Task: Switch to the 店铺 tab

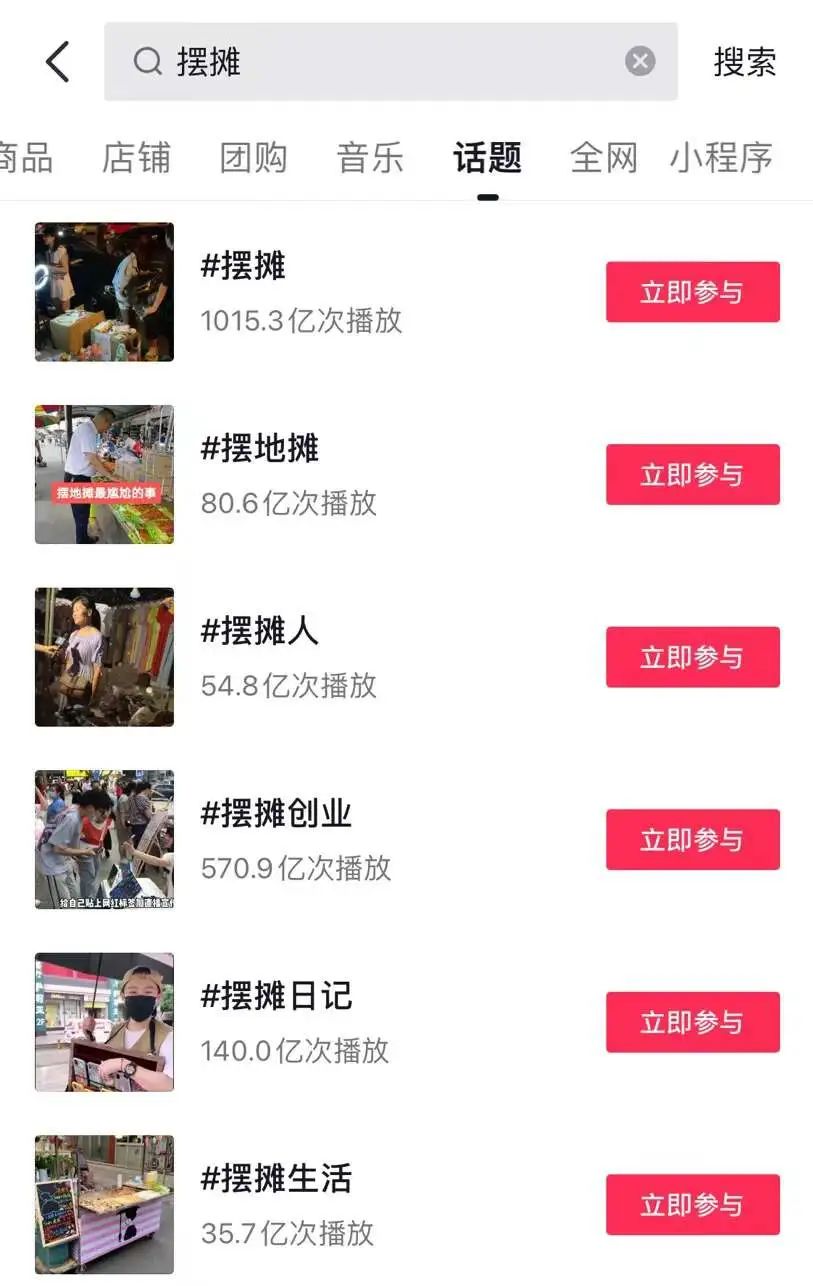Action: [x=136, y=158]
